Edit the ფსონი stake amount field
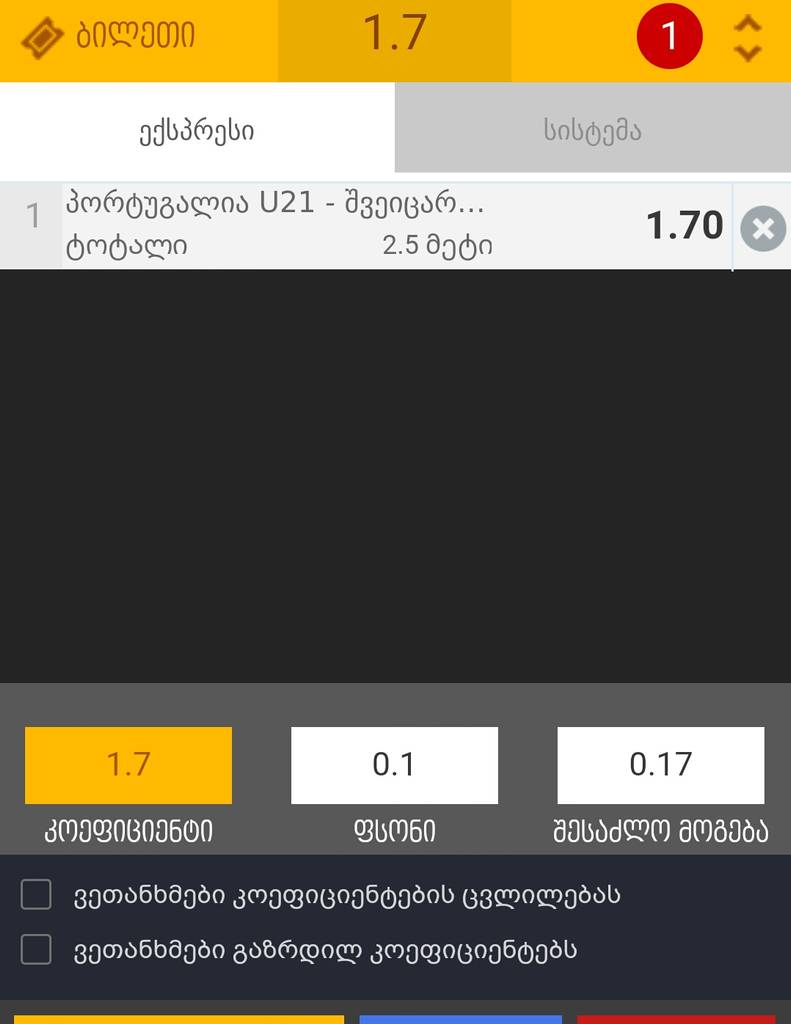 394,765
